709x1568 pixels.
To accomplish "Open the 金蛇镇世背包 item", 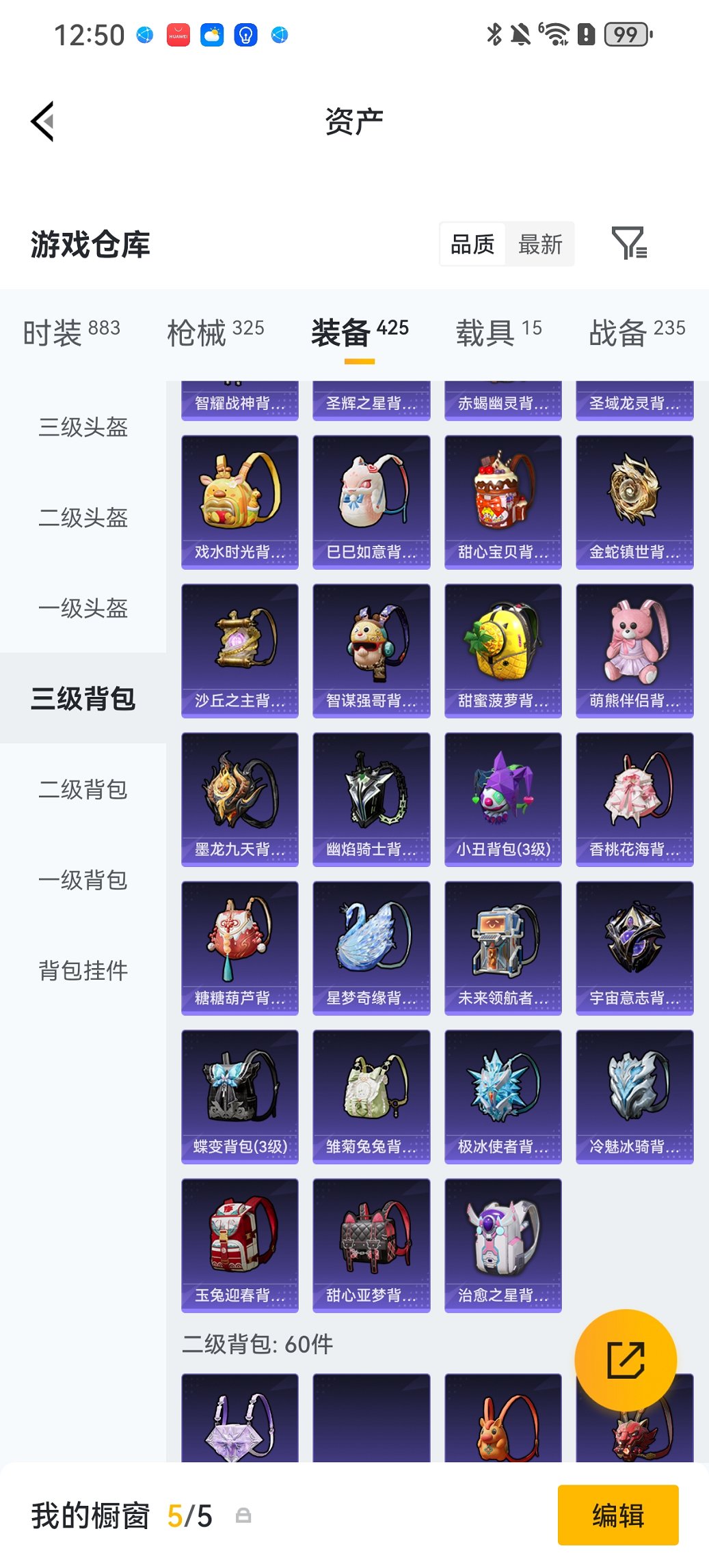I will (x=634, y=499).
